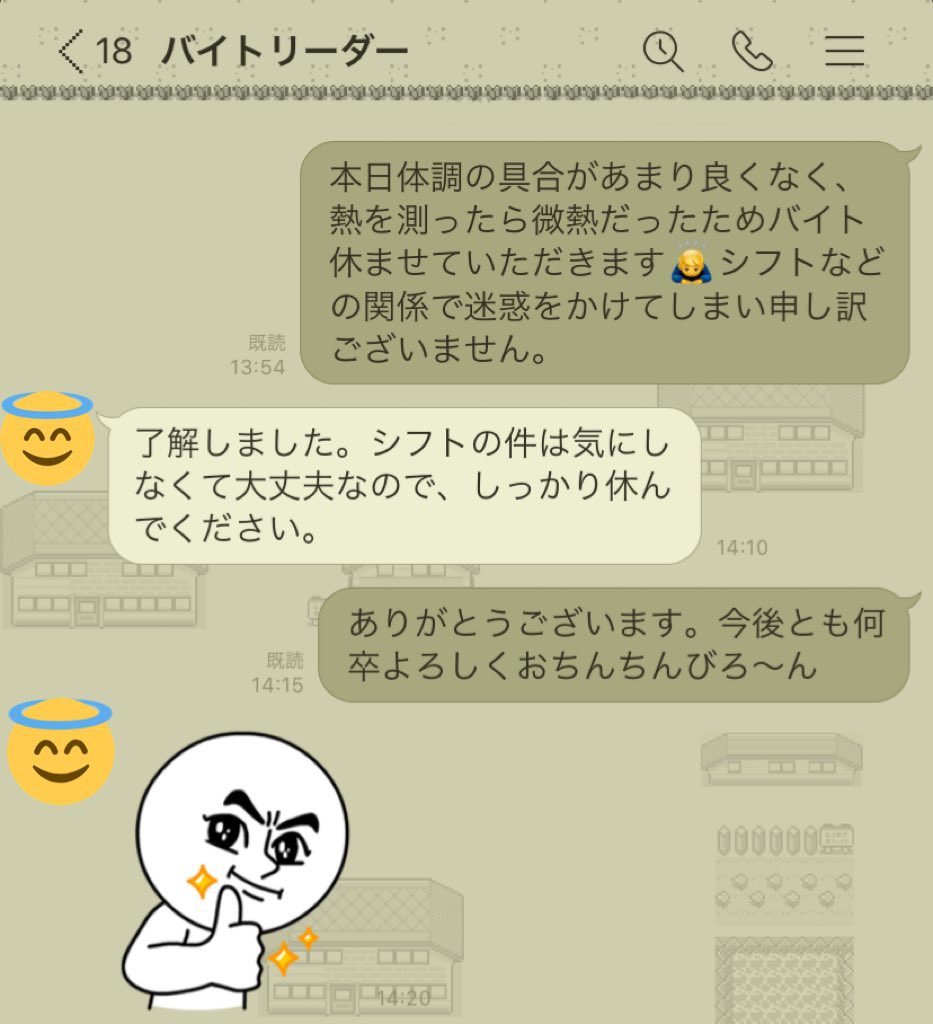Screen dimensions: 933x1024
Task: Tap the bowing emoji in the sick-day message
Action: [x=693, y=262]
